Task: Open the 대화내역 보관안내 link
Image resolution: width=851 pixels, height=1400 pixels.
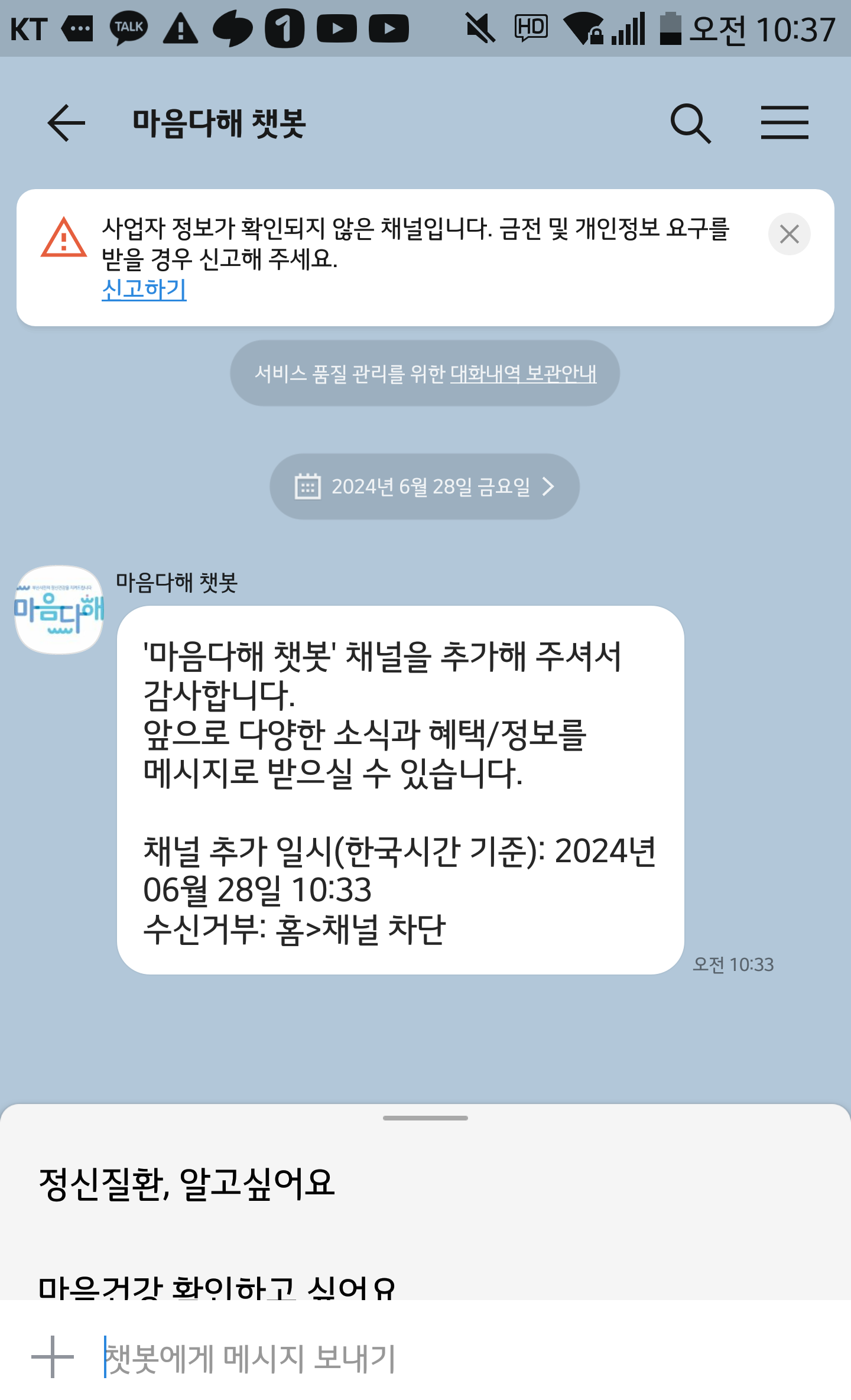Action: (x=523, y=373)
